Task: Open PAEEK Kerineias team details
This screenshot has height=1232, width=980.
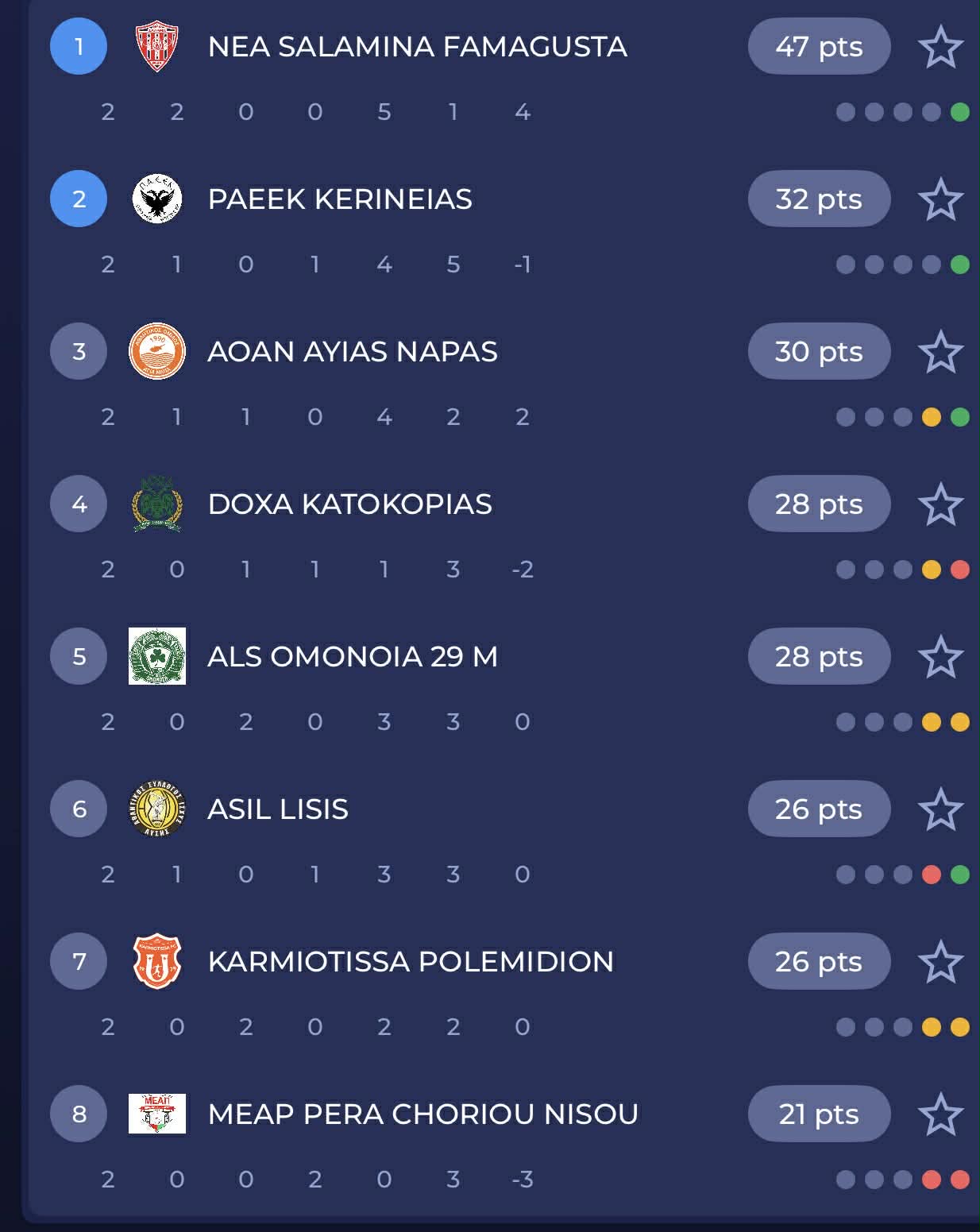Action: coord(340,199)
